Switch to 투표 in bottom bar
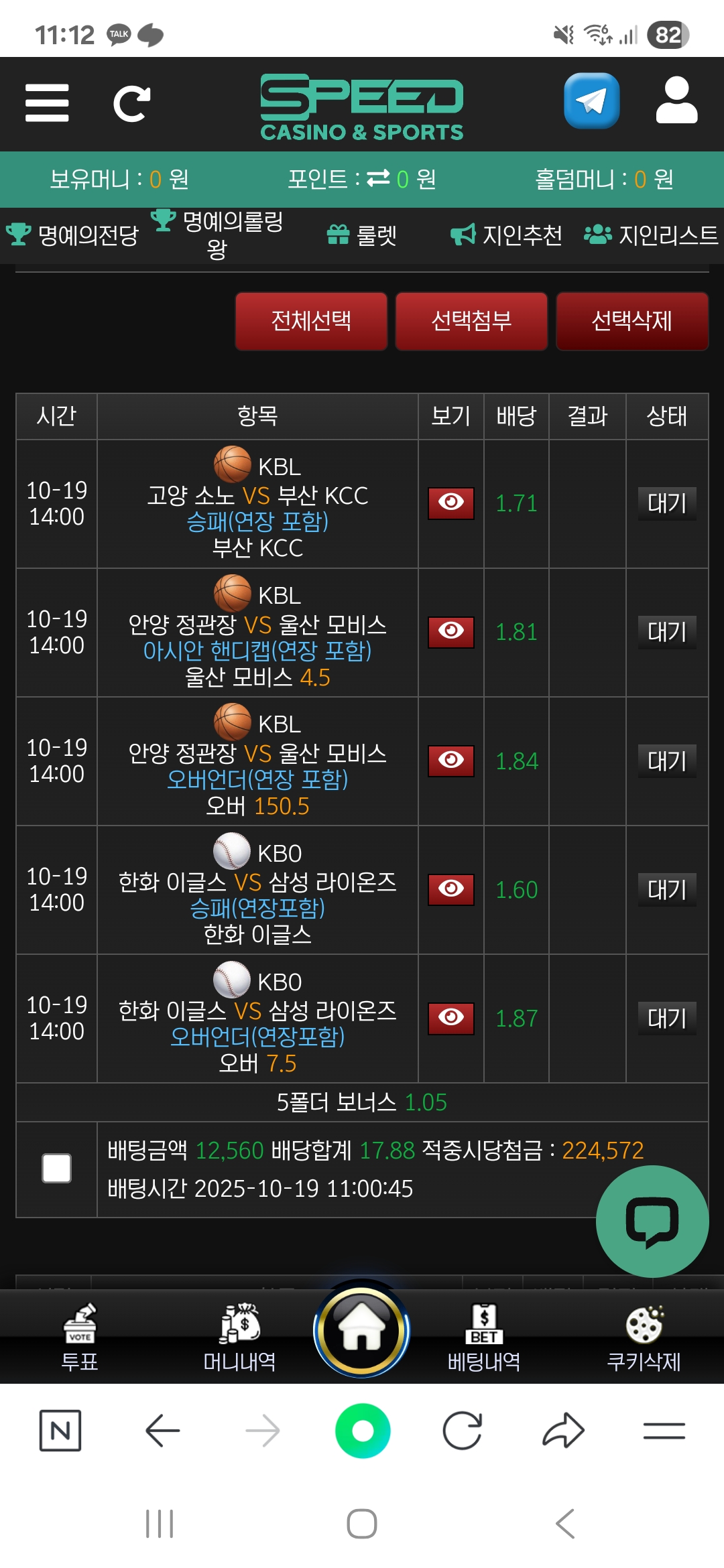The height and width of the screenshot is (1568, 724). 80,1337
